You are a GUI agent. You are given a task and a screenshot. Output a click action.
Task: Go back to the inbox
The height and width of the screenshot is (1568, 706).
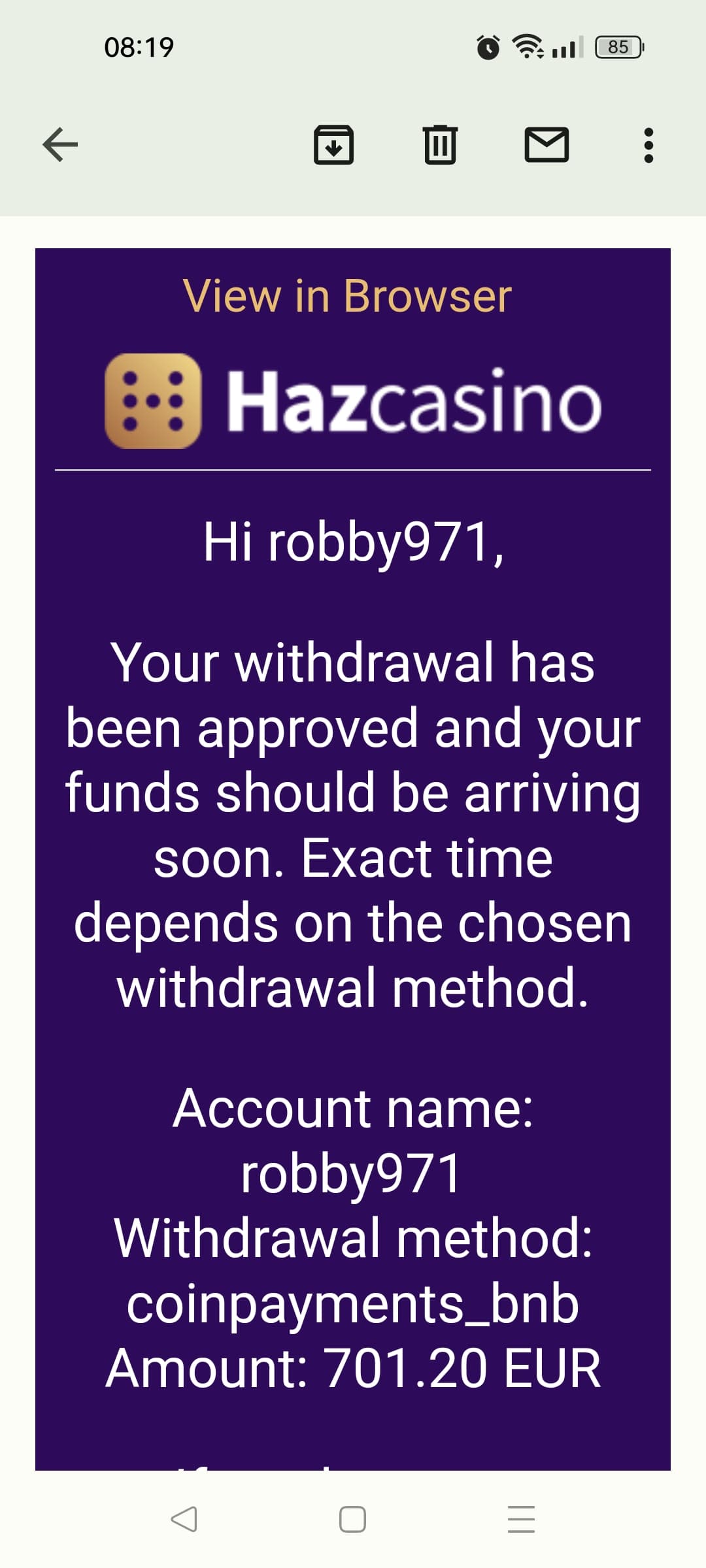coord(60,144)
